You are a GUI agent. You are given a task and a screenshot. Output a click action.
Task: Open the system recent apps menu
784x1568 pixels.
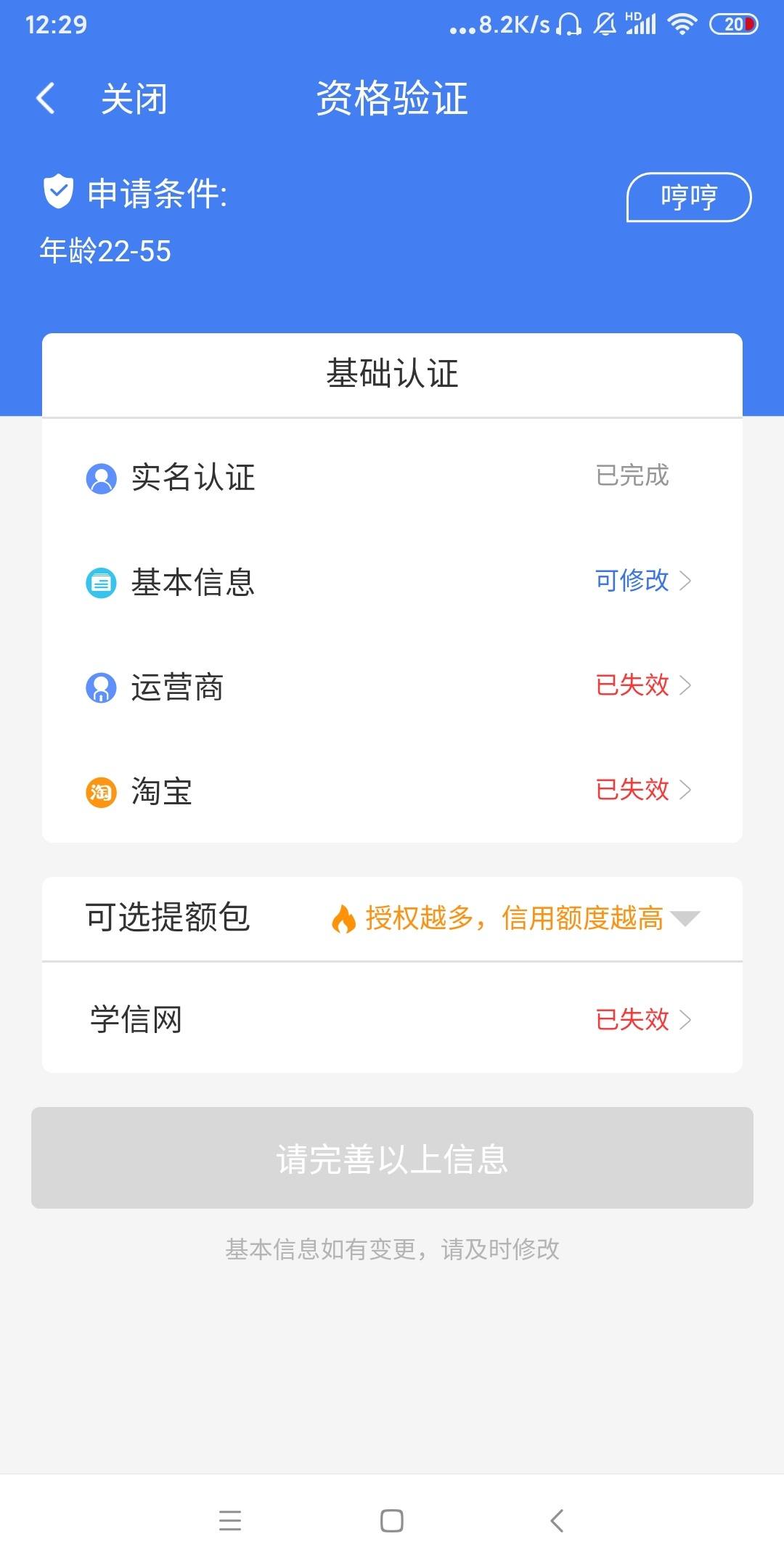coord(230,1521)
